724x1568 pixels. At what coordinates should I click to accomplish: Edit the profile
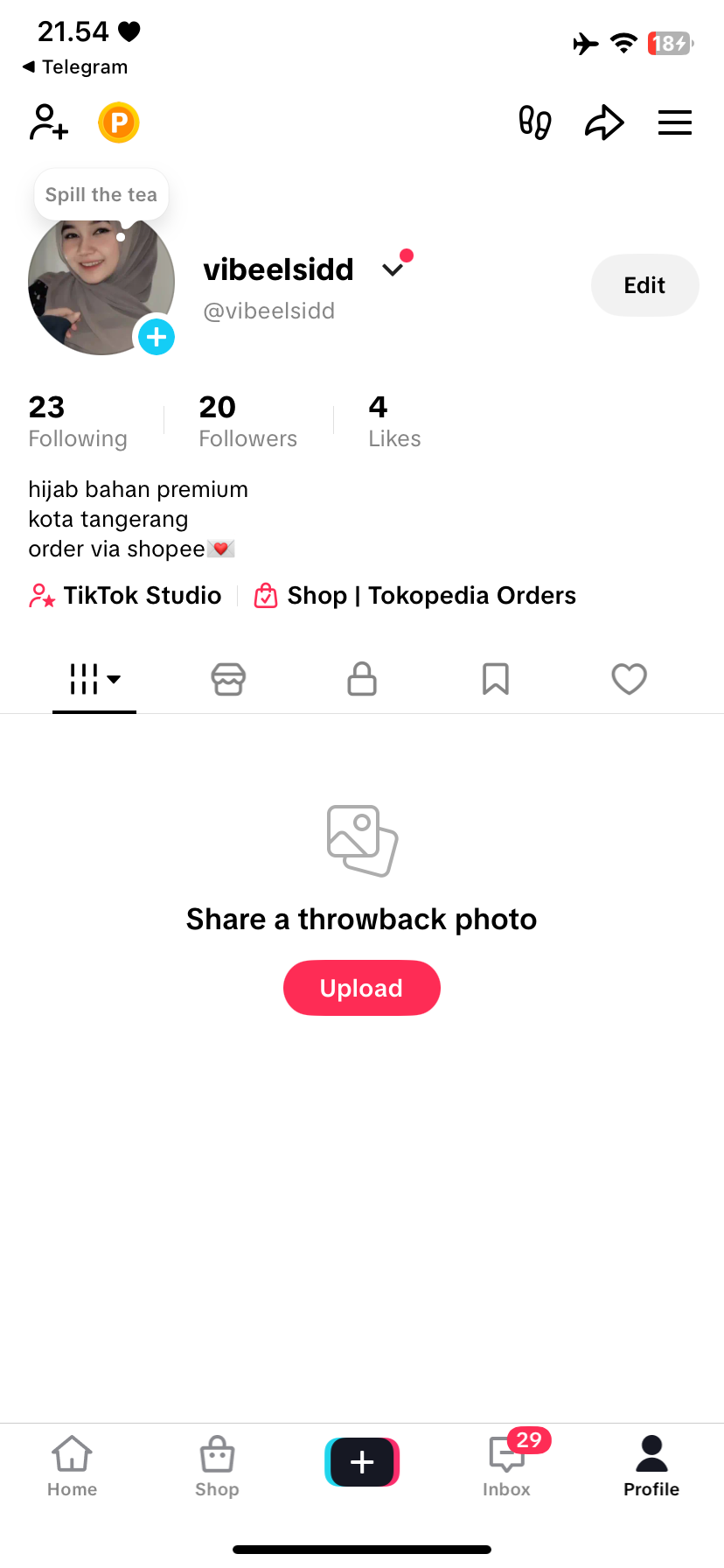point(644,285)
